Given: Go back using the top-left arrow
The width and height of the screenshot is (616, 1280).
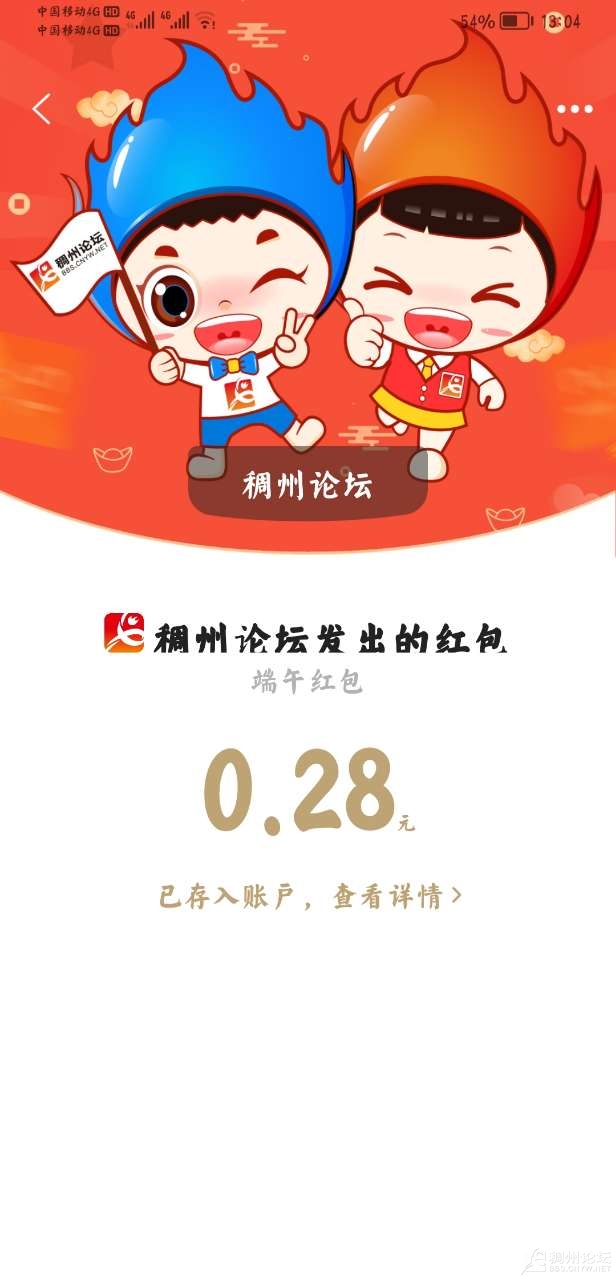Looking at the screenshot, I should 41,109.
